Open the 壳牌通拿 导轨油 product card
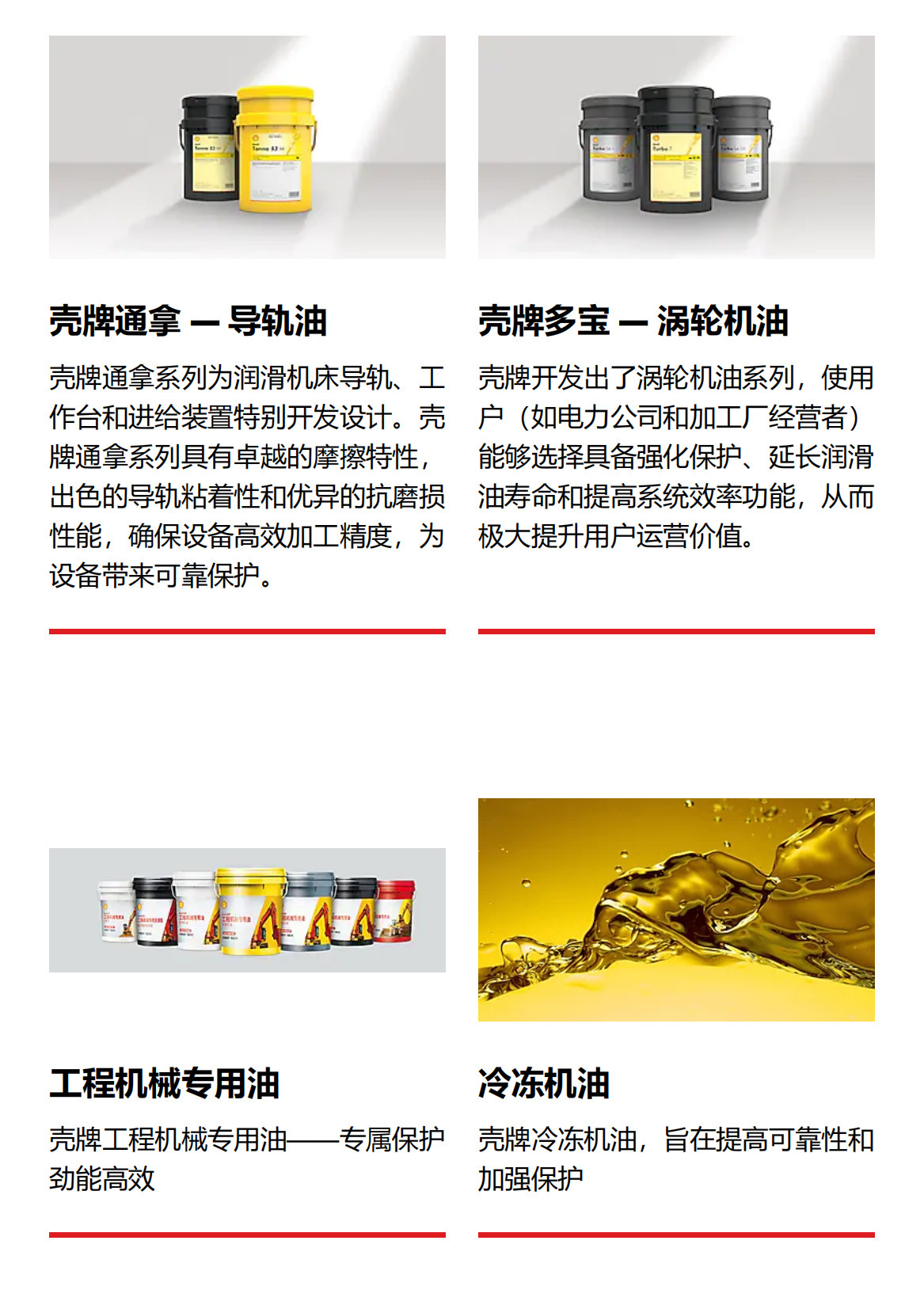Image resolution: width=924 pixels, height=1309 pixels. pyautogui.click(x=188, y=321)
